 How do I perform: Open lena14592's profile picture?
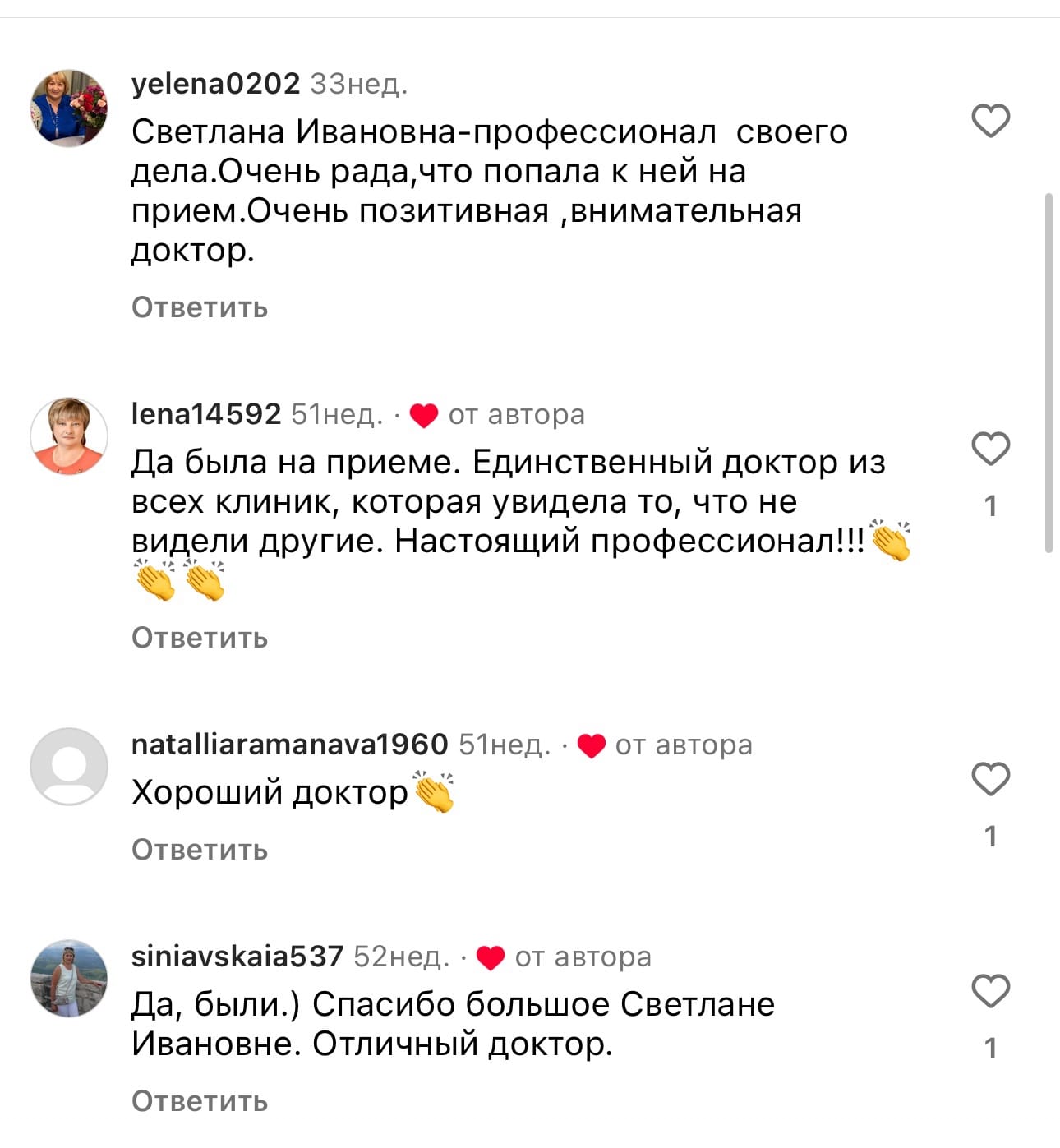[69, 436]
